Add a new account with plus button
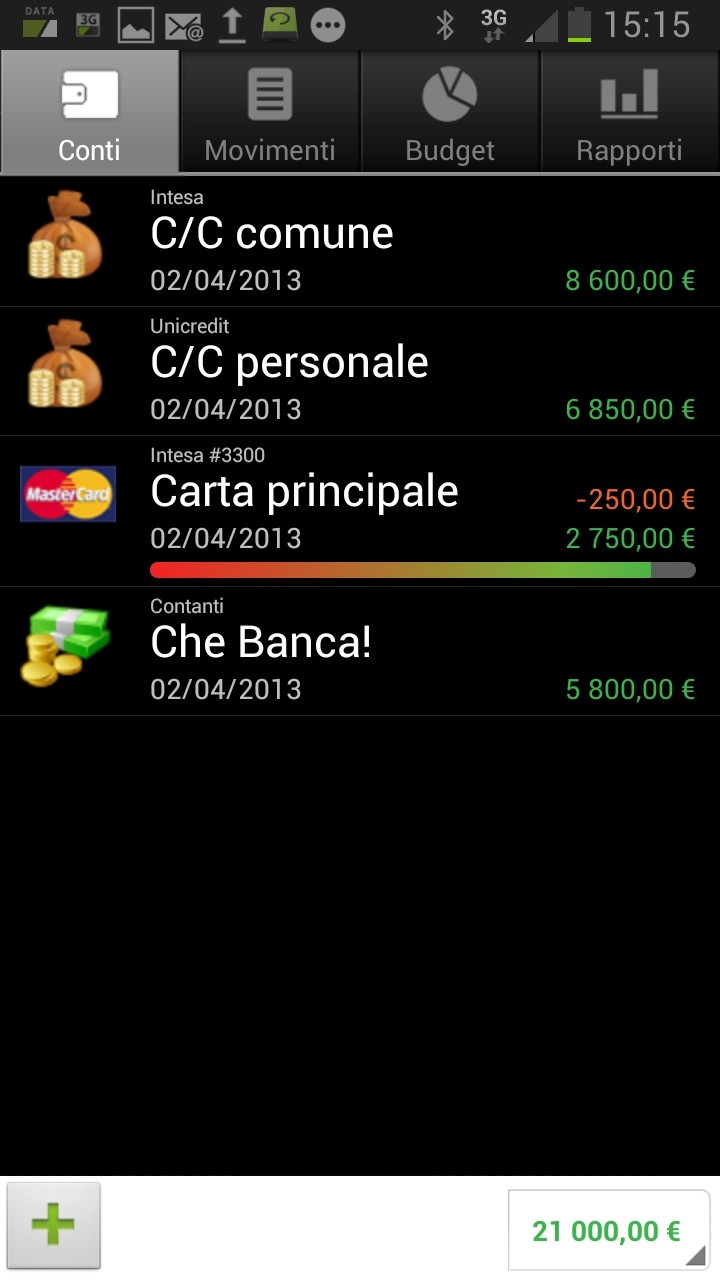 coord(54,1226)
